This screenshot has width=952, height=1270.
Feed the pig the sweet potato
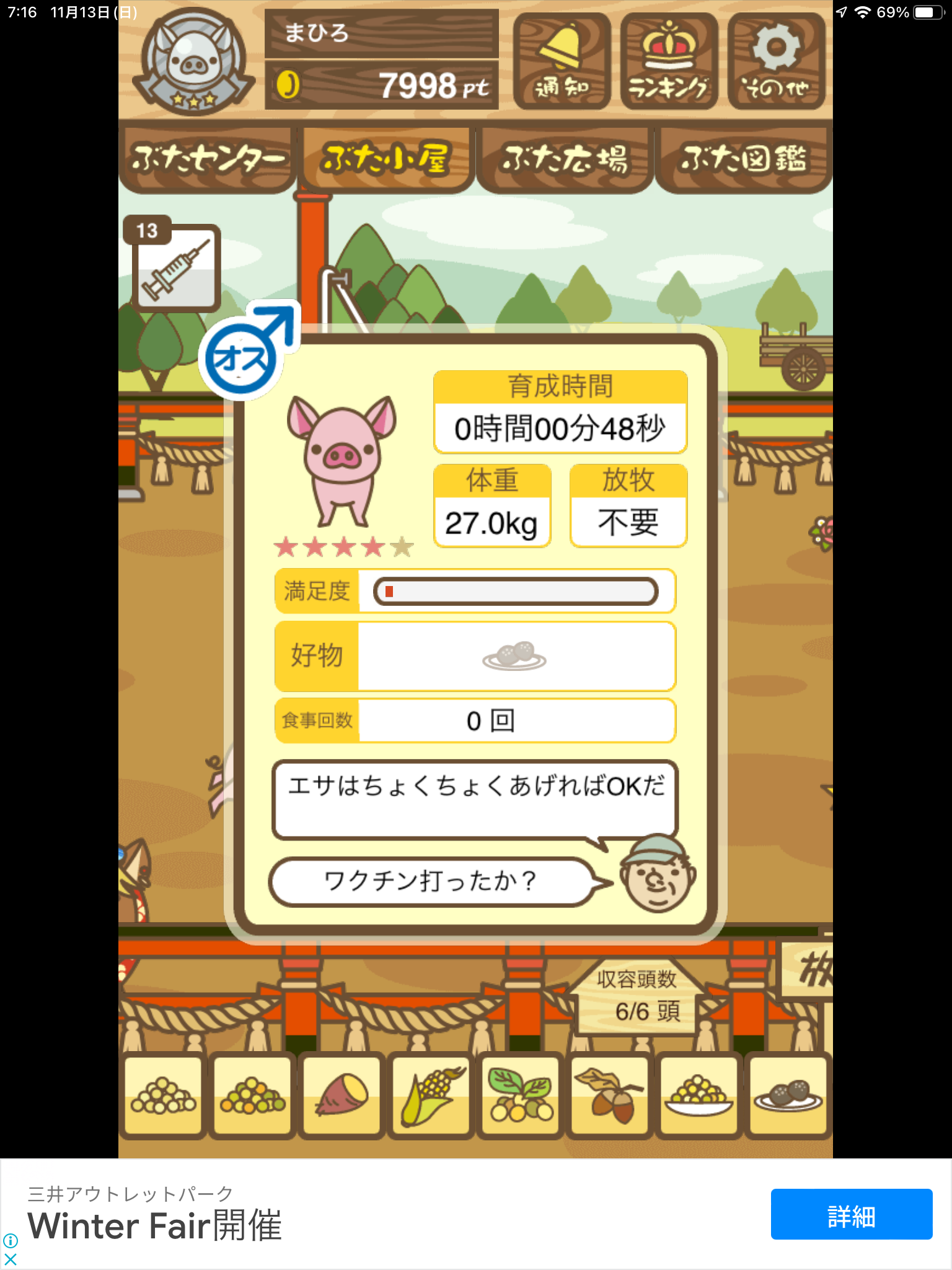click(342, 1096)
